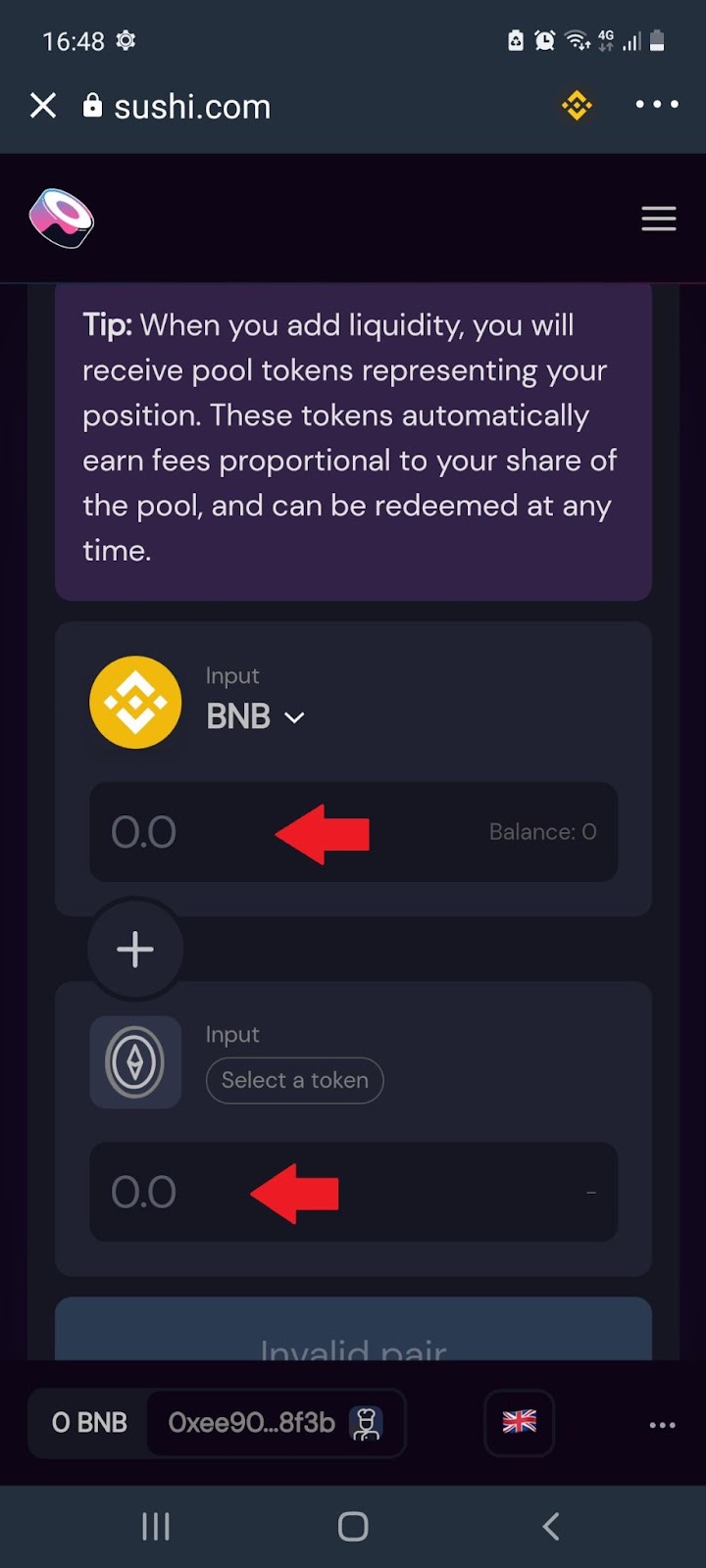This screenshot has height=1568, width=706.
Task: Close the in-app browser tab
Action: point(43,106)
